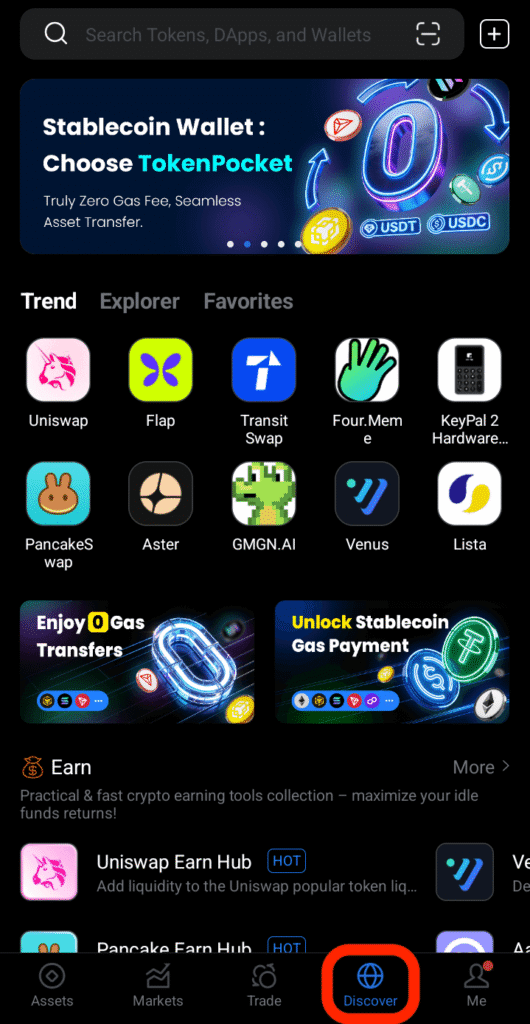Open the QR scan icon

428,34
